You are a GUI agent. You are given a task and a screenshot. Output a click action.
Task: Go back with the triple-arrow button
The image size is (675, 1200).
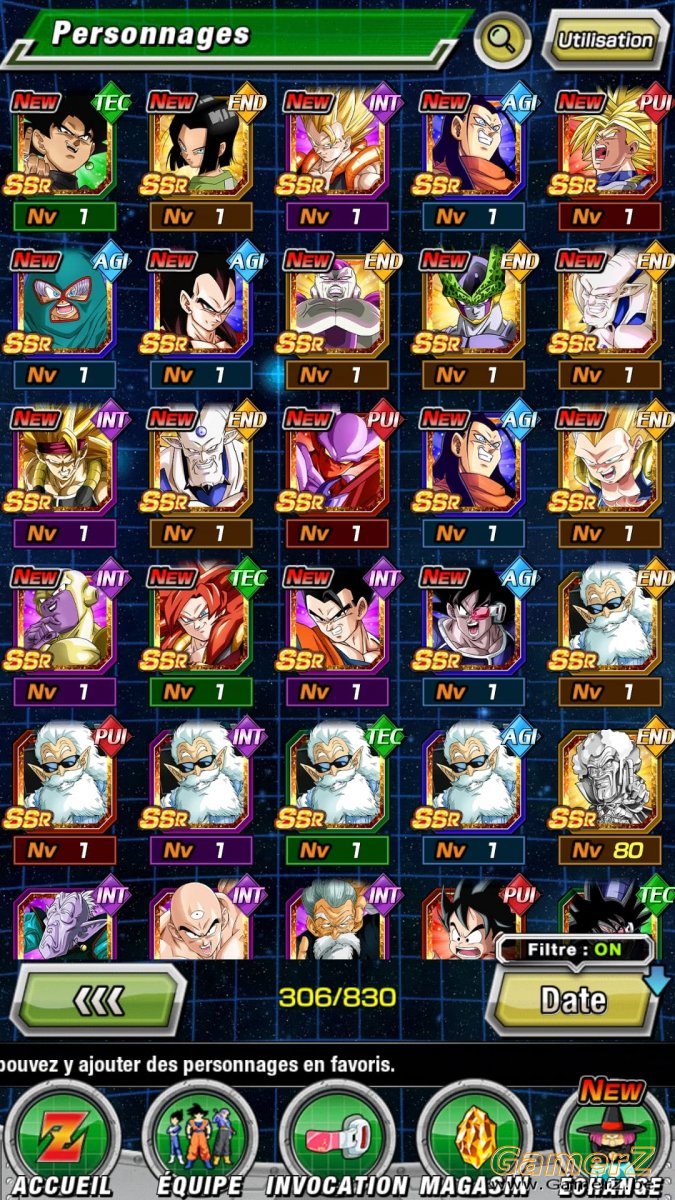(x=99, y=999)
